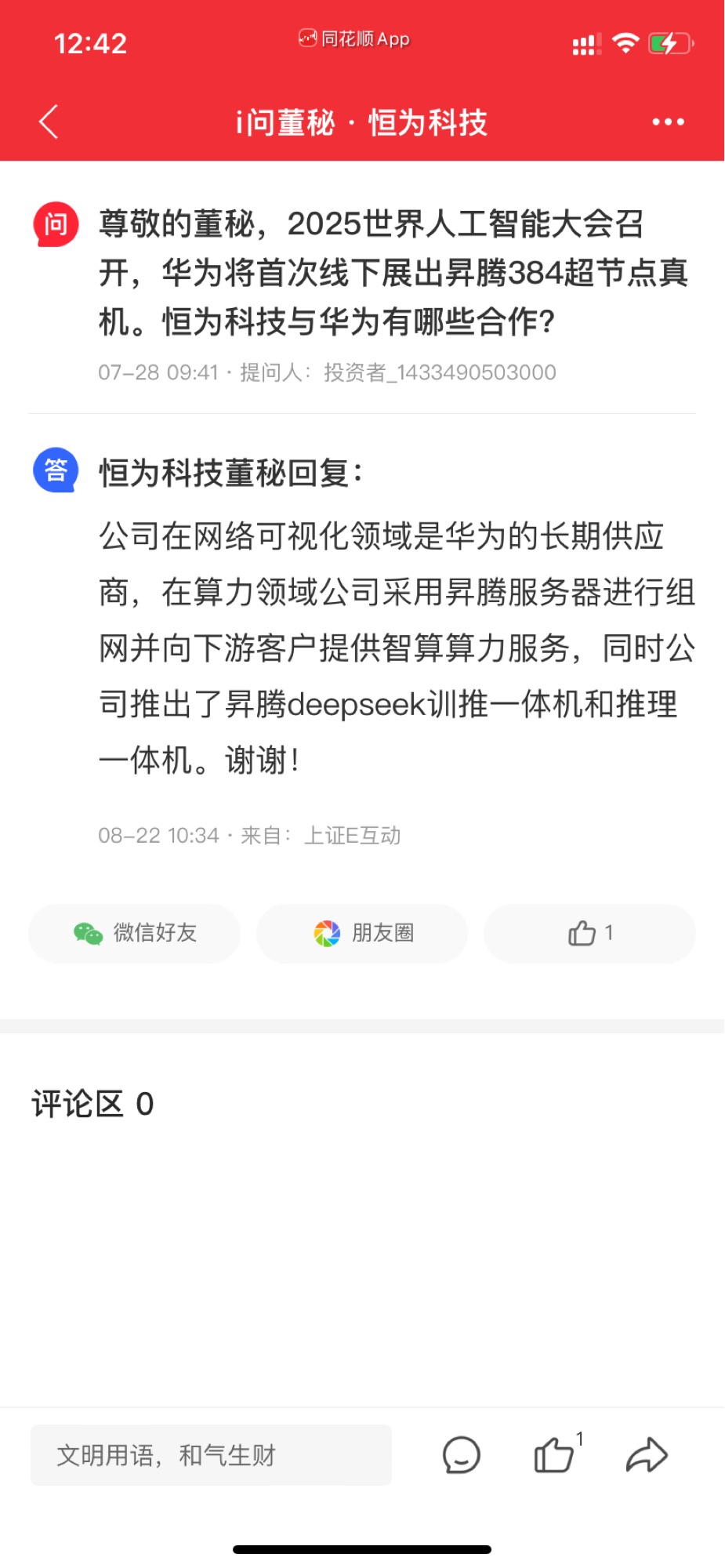Share answer to 微信好友

134,933
